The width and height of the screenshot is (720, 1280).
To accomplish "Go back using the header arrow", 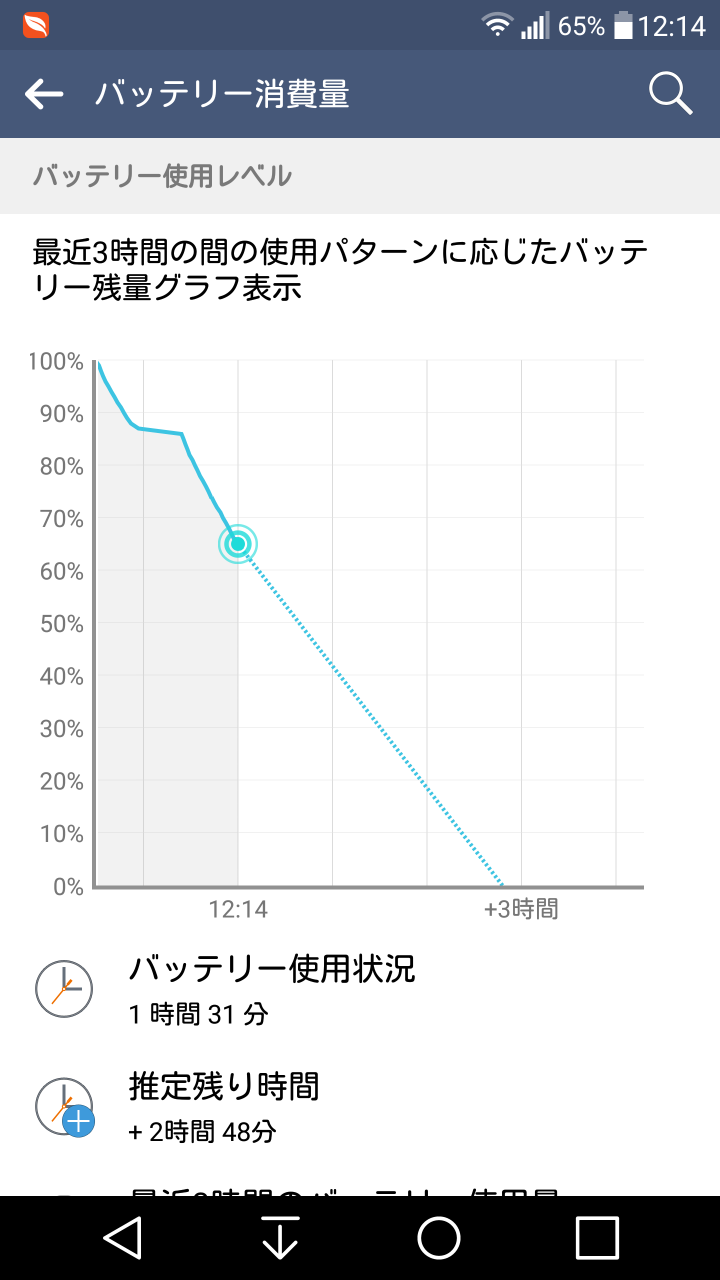I will click(44, 94).
